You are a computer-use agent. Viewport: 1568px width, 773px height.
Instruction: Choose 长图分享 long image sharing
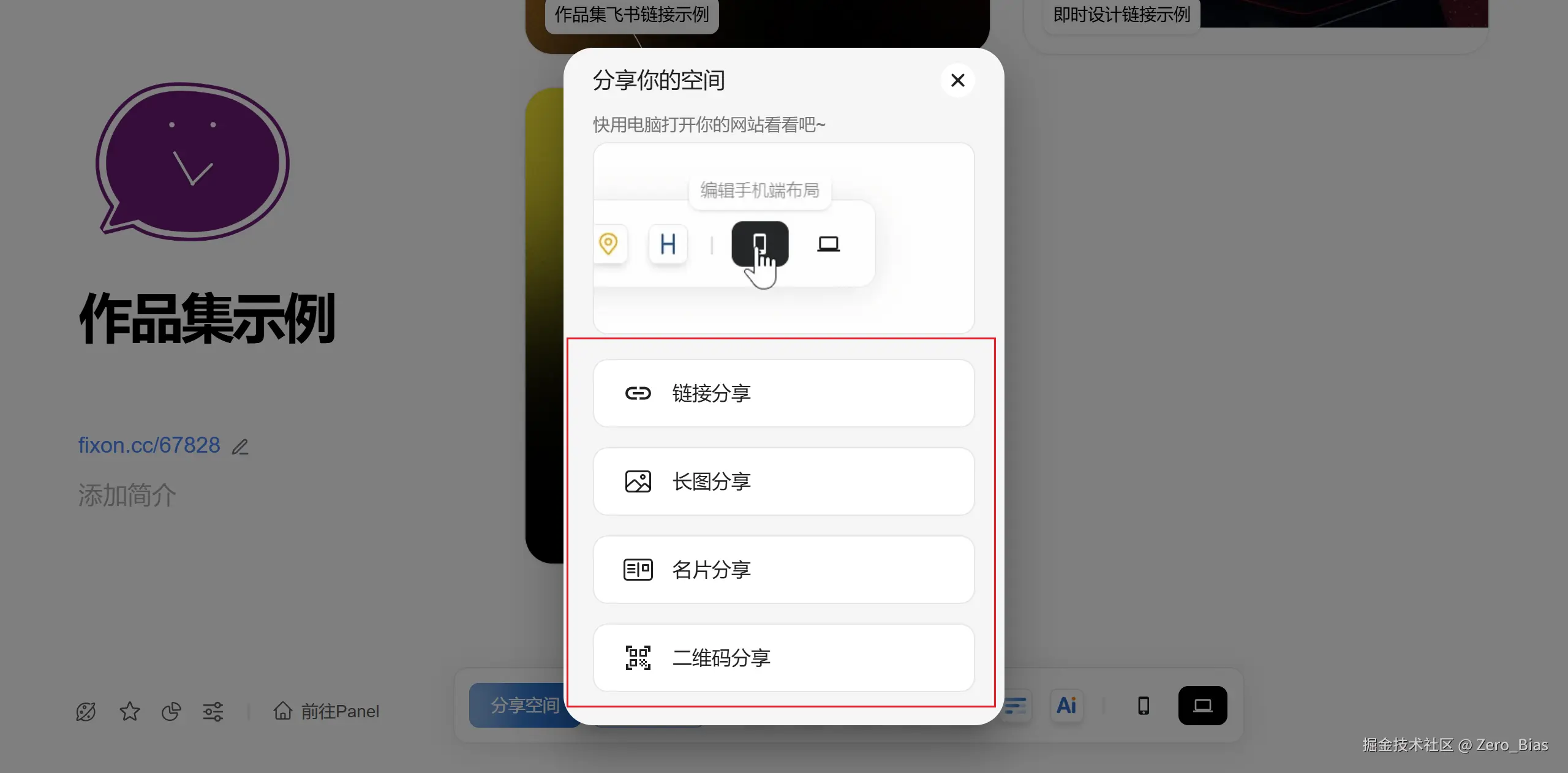(x=783, y=481)
